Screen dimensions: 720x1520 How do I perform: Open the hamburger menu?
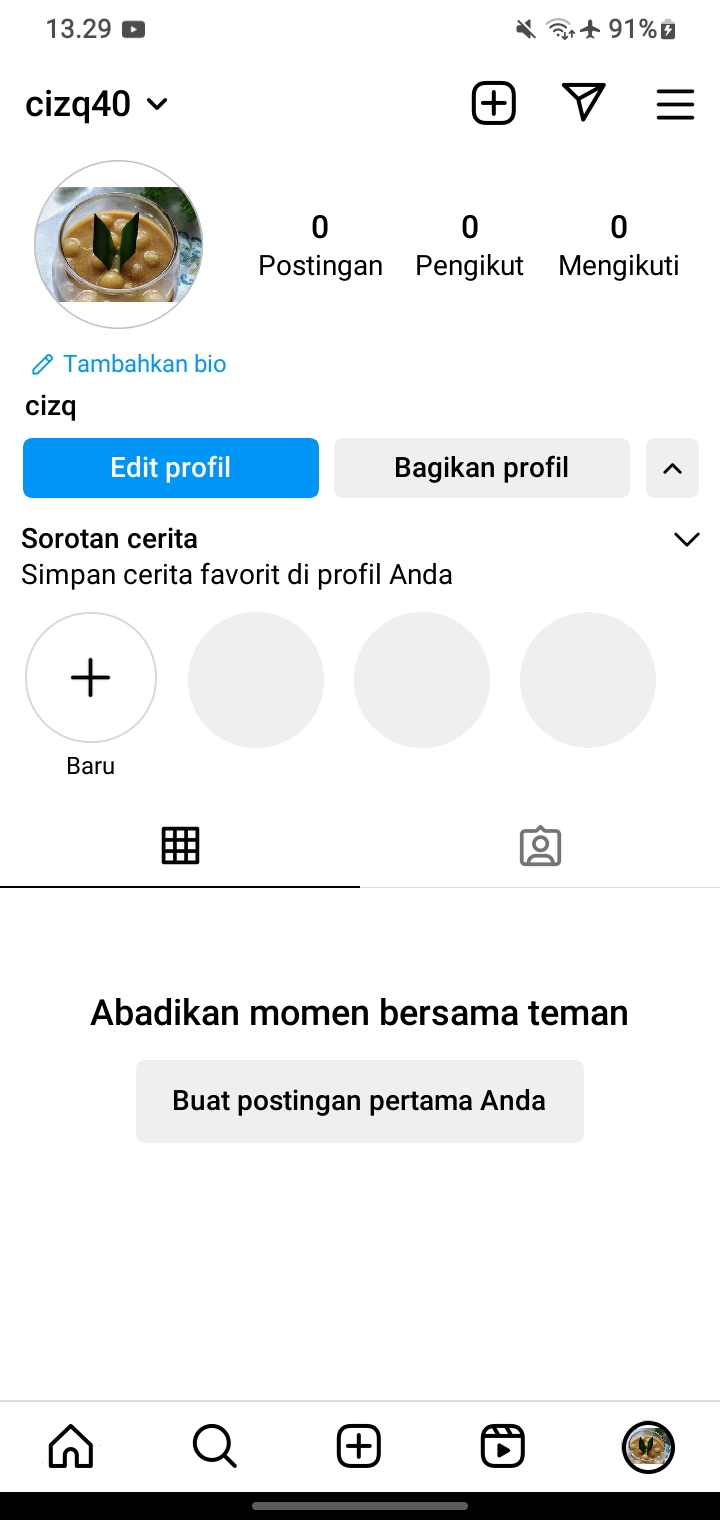[675, 104]
